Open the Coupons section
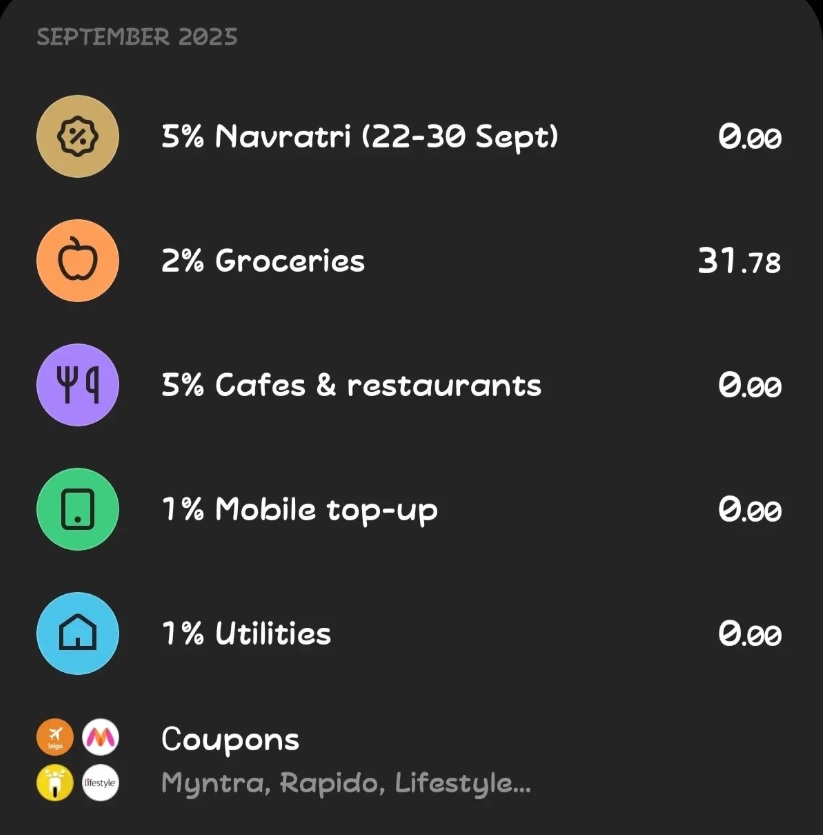823x835 pixels. [x=229, y=739]
